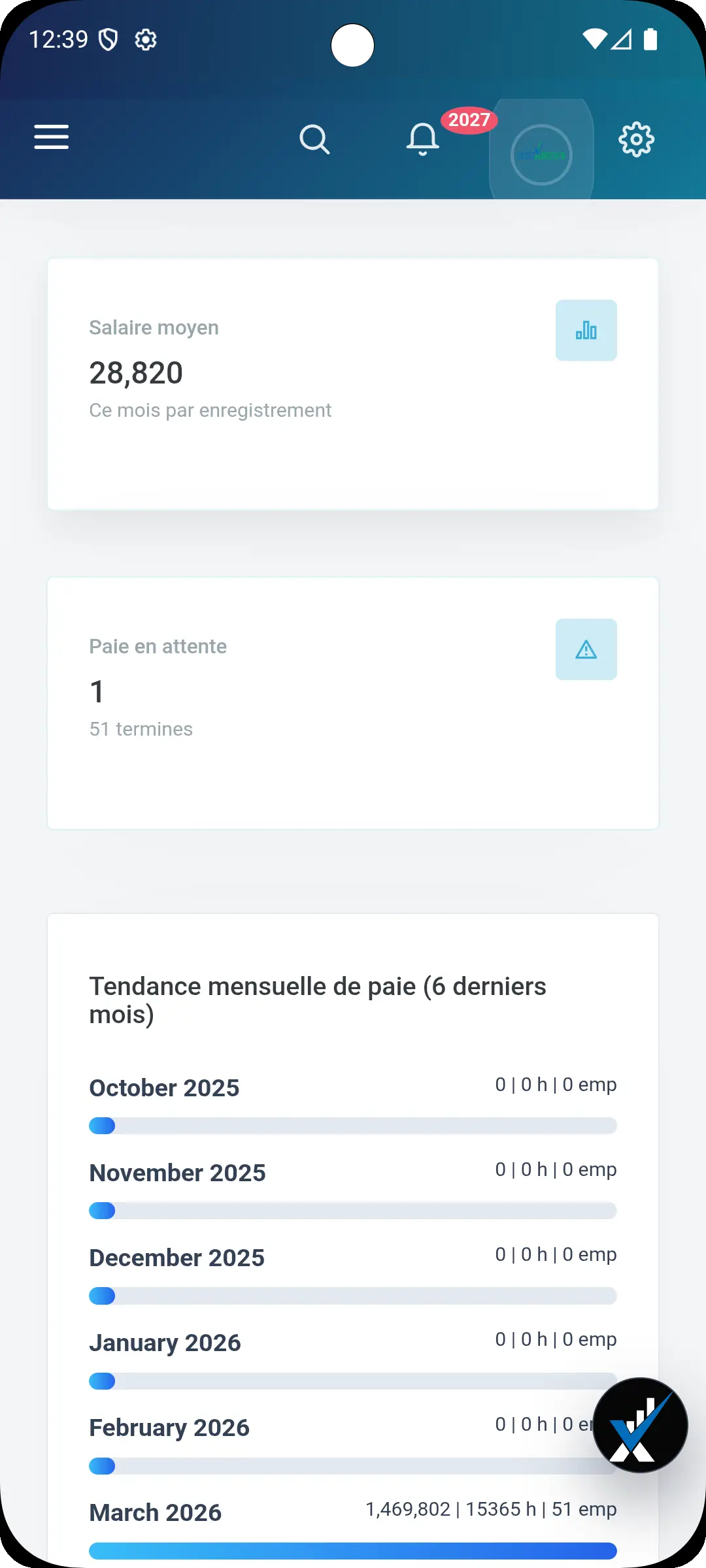Viewport: 706px width, 1568px height.
Task: Click the February 2026 progress bar
Action: (353, 1466)
